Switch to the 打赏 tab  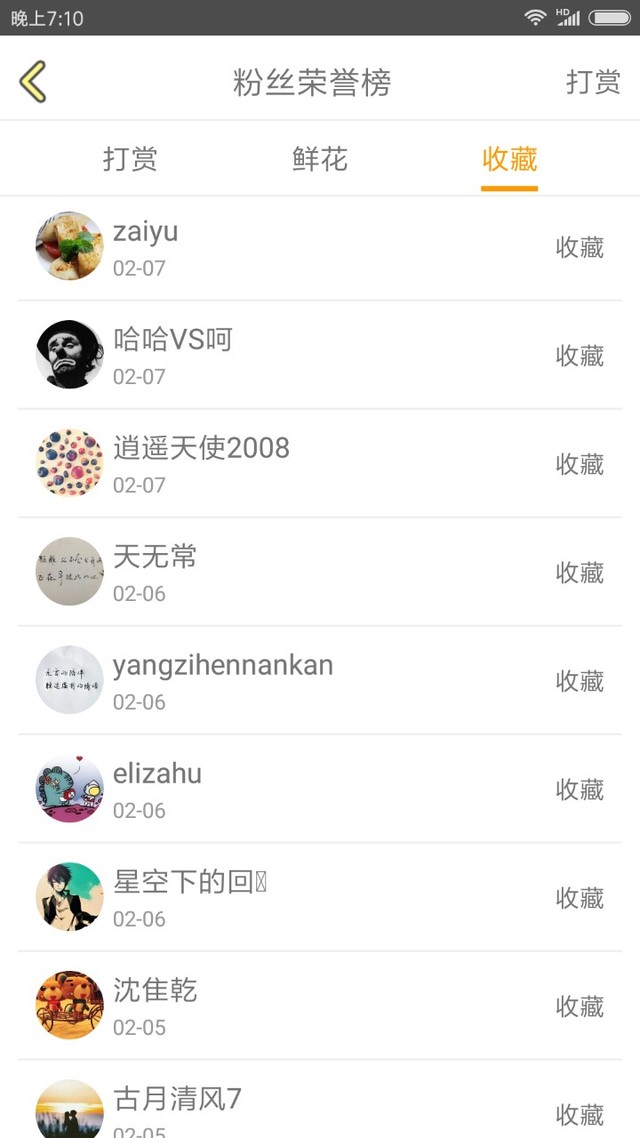130,159
